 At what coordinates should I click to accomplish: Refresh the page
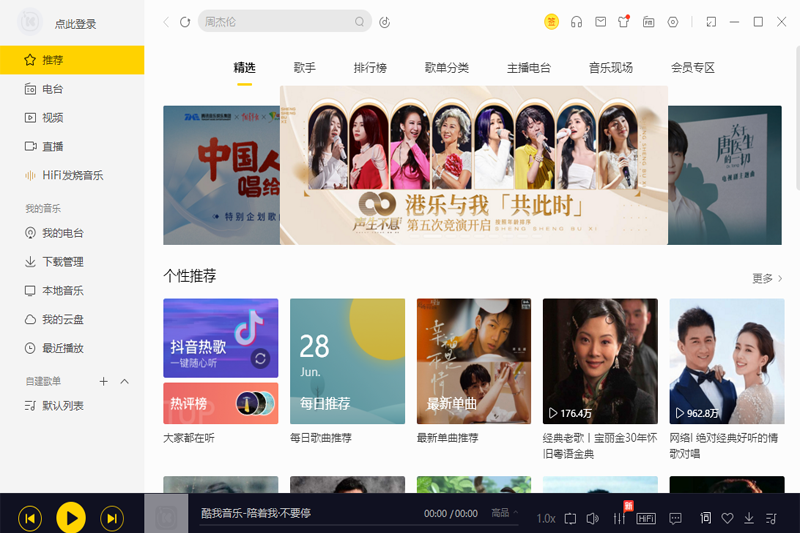point(184,21)
